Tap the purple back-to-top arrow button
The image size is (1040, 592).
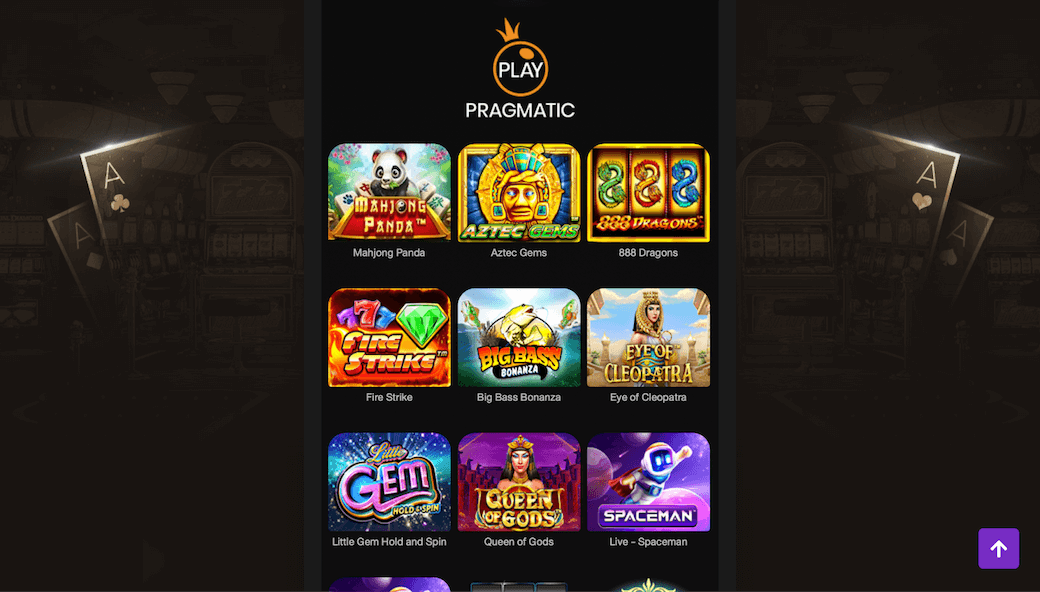(998, 548)
